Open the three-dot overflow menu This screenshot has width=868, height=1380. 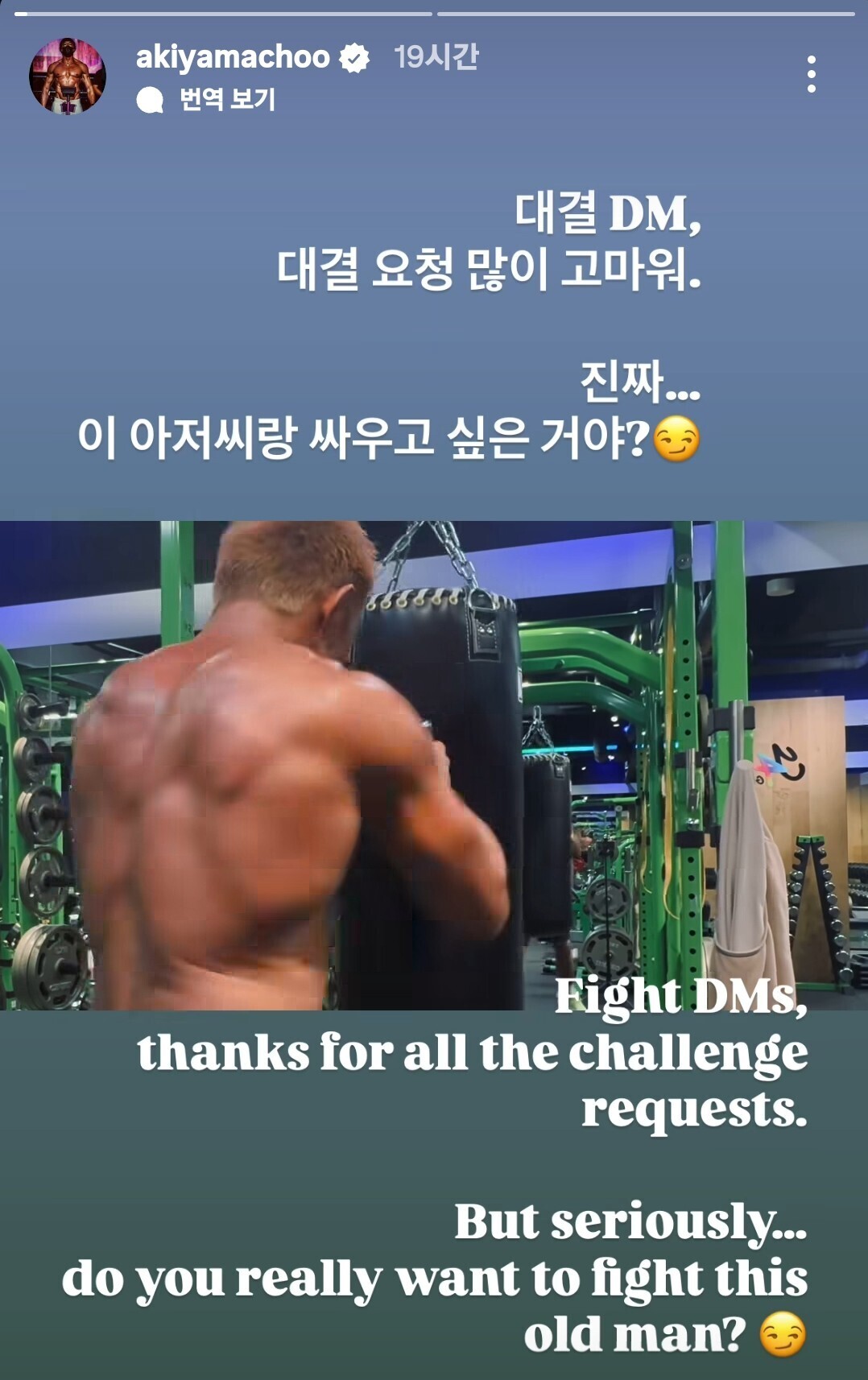click(x=812, y=74)
